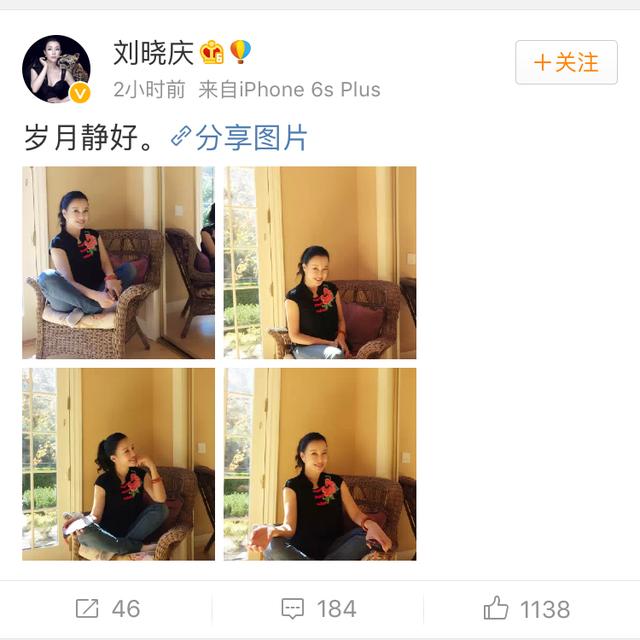Enlarge the third photo with hand on chin
Viewport: 640px width, 640px height.
pyautogui.click(x=119, y=463)
